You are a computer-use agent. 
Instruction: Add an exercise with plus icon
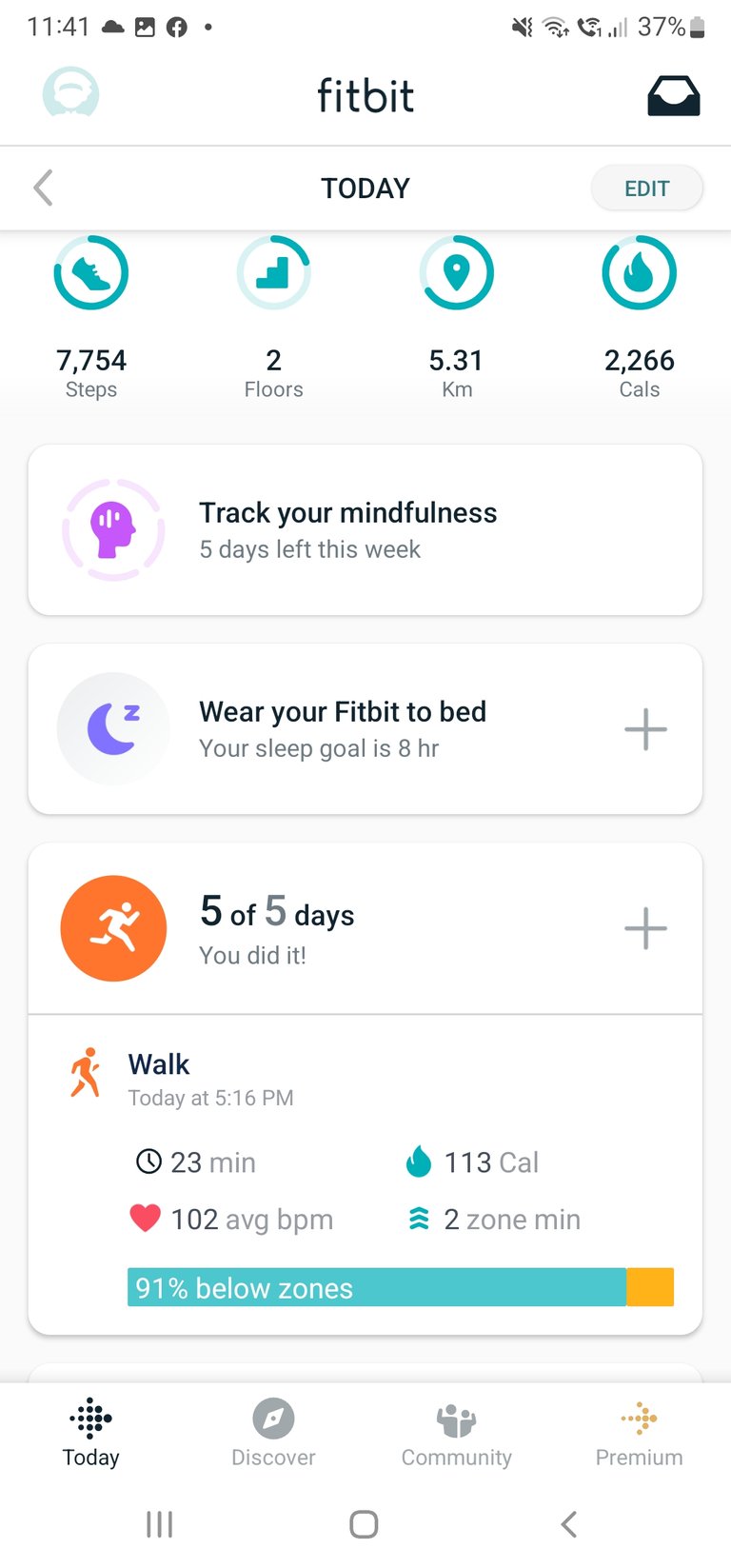pos(645,928)
